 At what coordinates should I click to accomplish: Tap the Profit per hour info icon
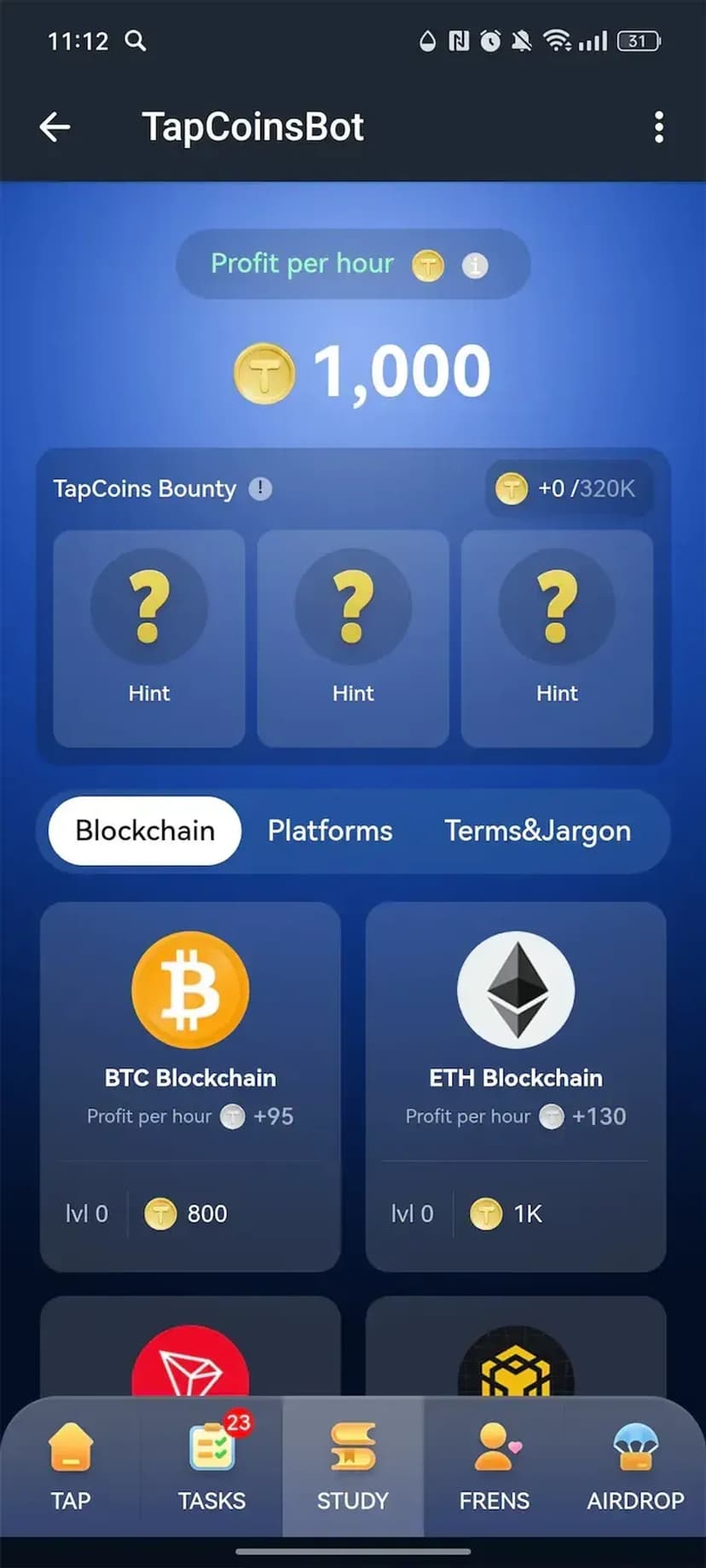(475, 266)
